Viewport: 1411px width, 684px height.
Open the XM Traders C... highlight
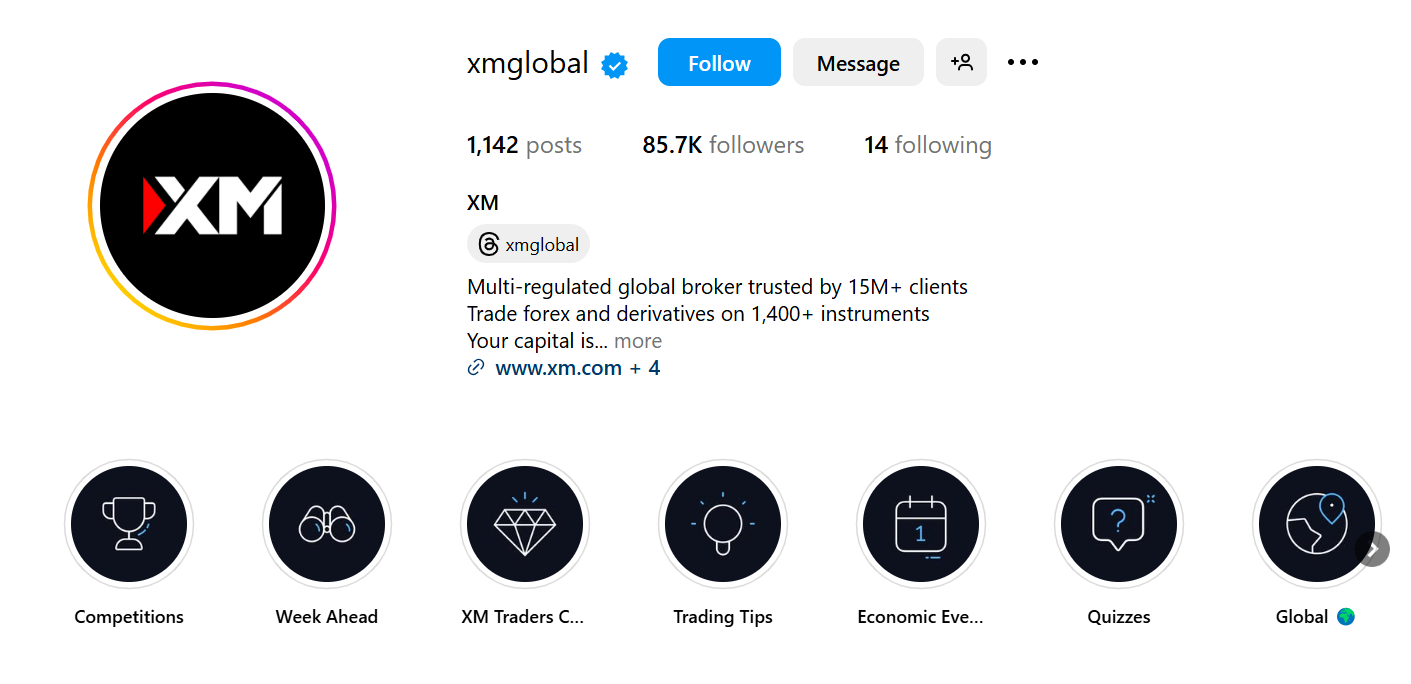coord(525,524)
